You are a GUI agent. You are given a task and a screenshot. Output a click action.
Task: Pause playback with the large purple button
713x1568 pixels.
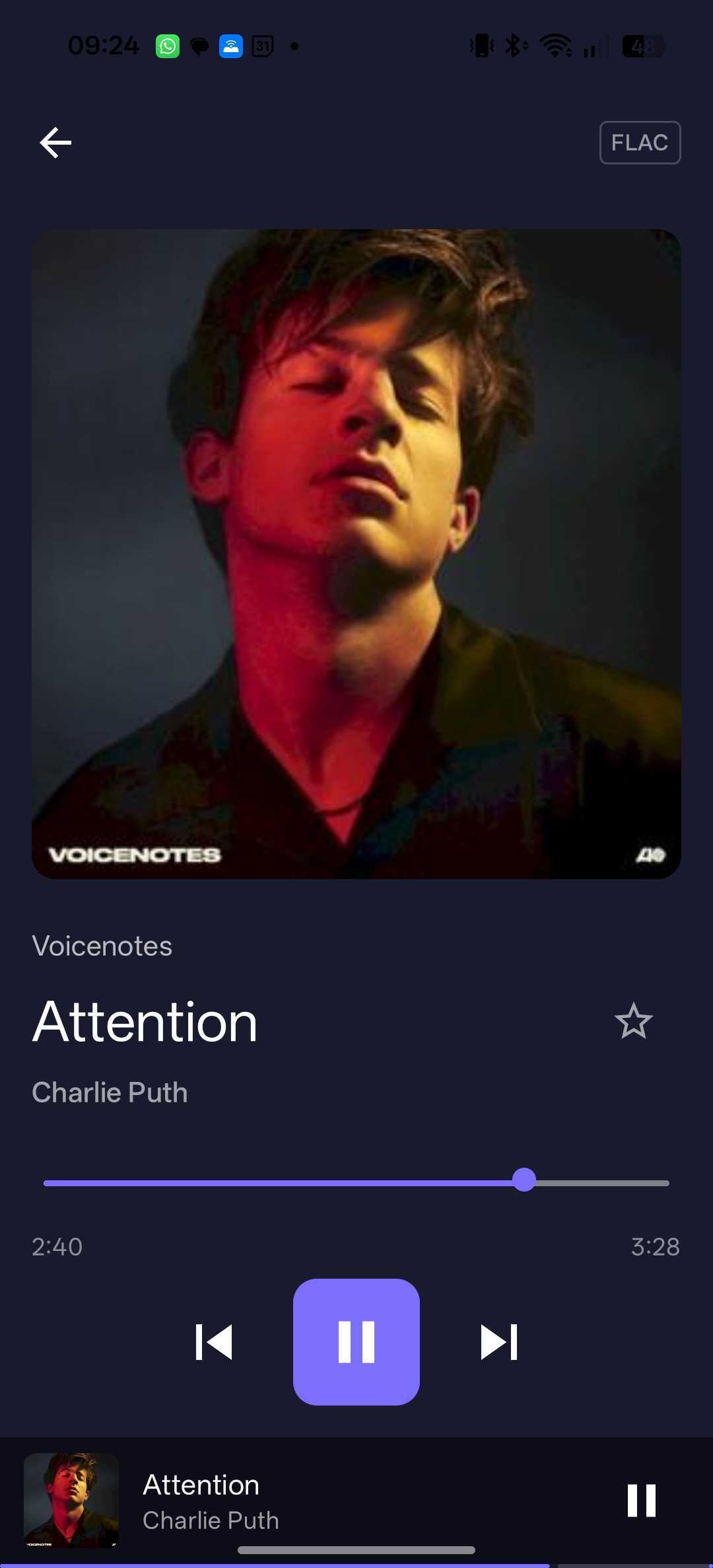coord(356,1342)
